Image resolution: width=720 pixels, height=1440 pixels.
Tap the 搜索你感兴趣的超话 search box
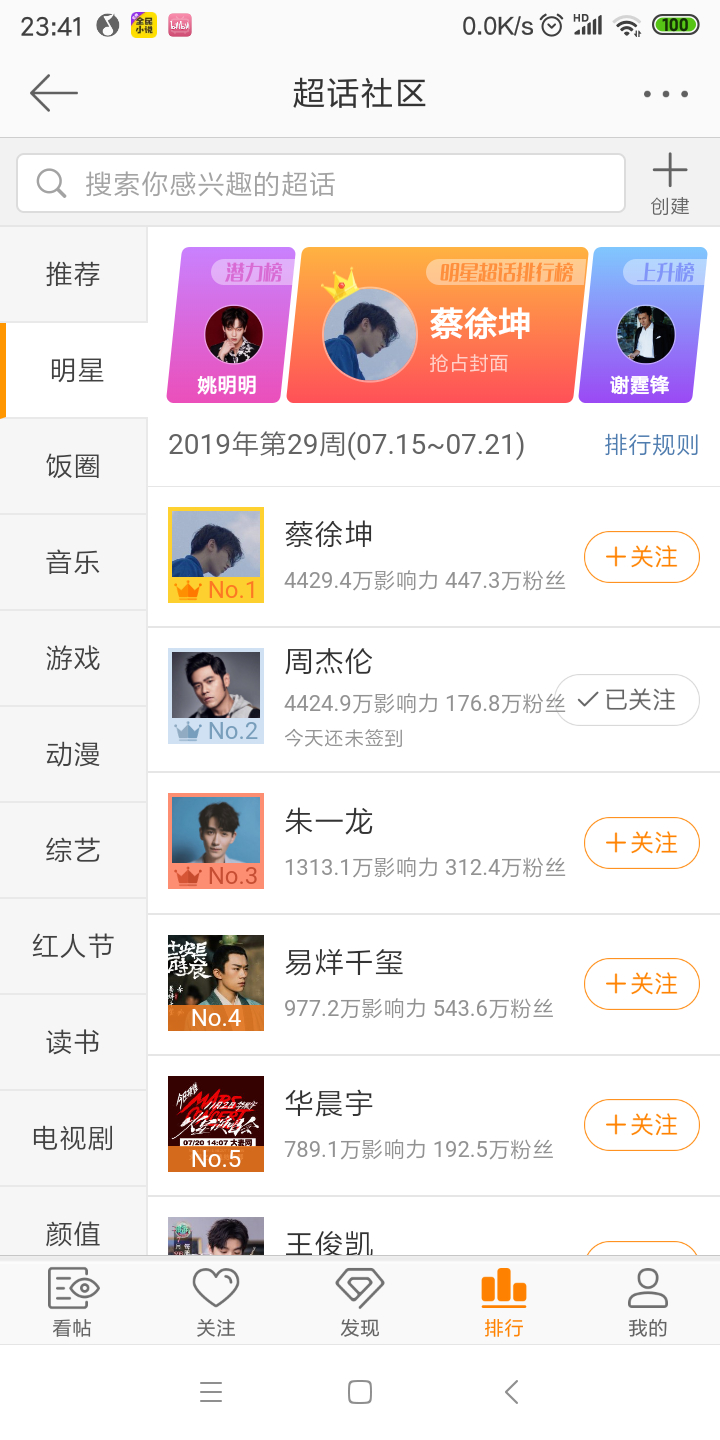pos(321,183)
